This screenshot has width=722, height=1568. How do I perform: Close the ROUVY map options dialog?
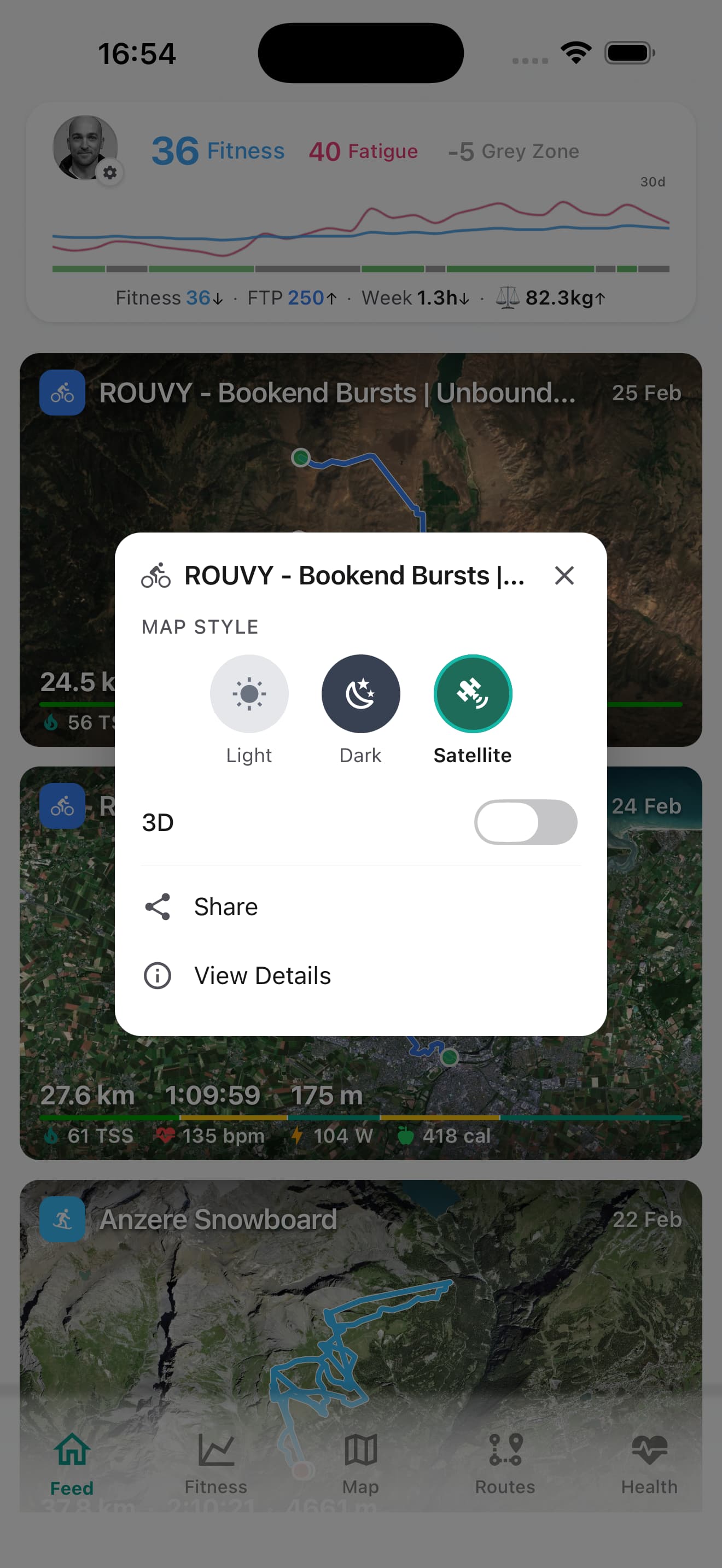click(x=564, y=575)
